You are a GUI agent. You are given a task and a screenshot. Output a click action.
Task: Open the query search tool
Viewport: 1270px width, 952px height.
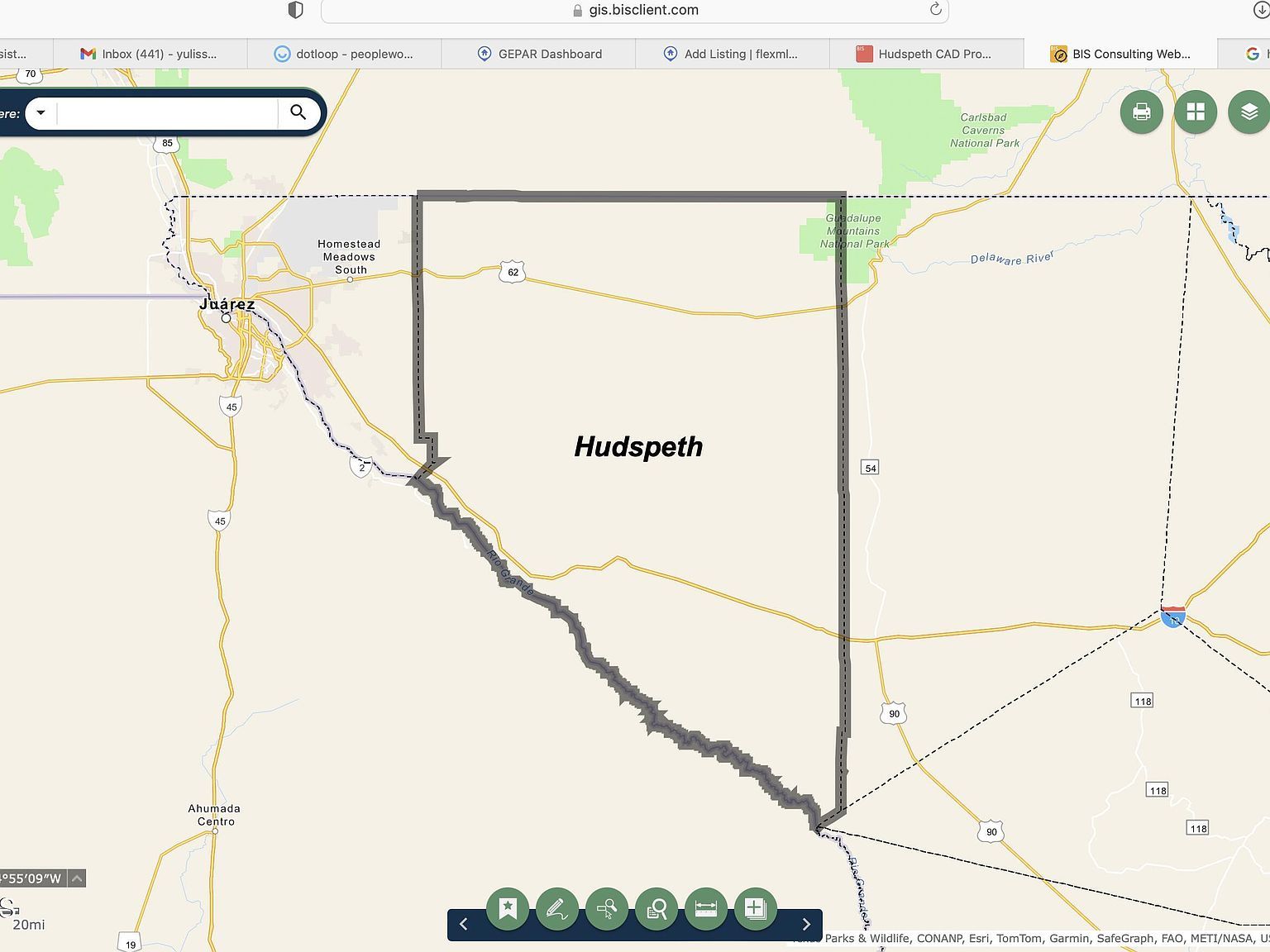[x=656, y=909]
